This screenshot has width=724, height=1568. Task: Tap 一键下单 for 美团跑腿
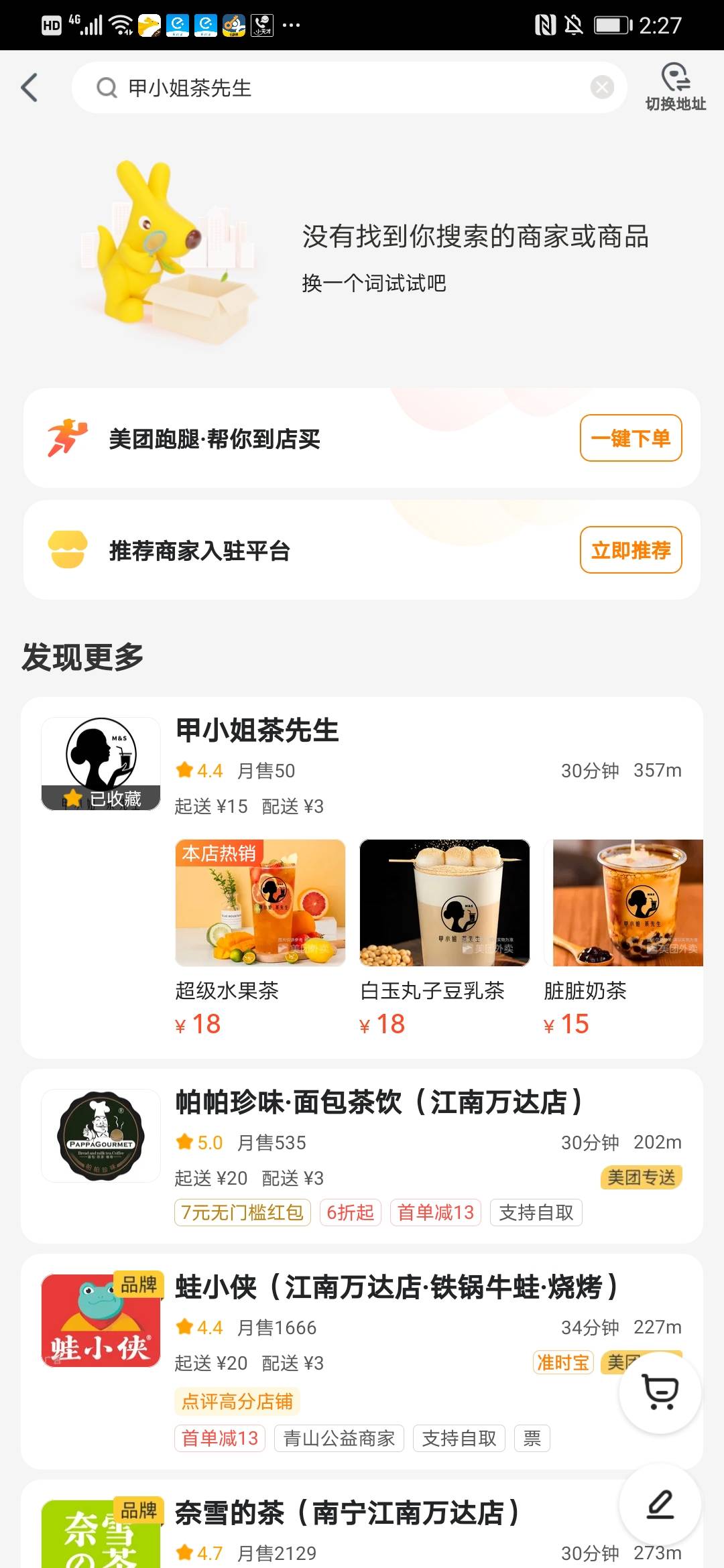click(630, 438)
